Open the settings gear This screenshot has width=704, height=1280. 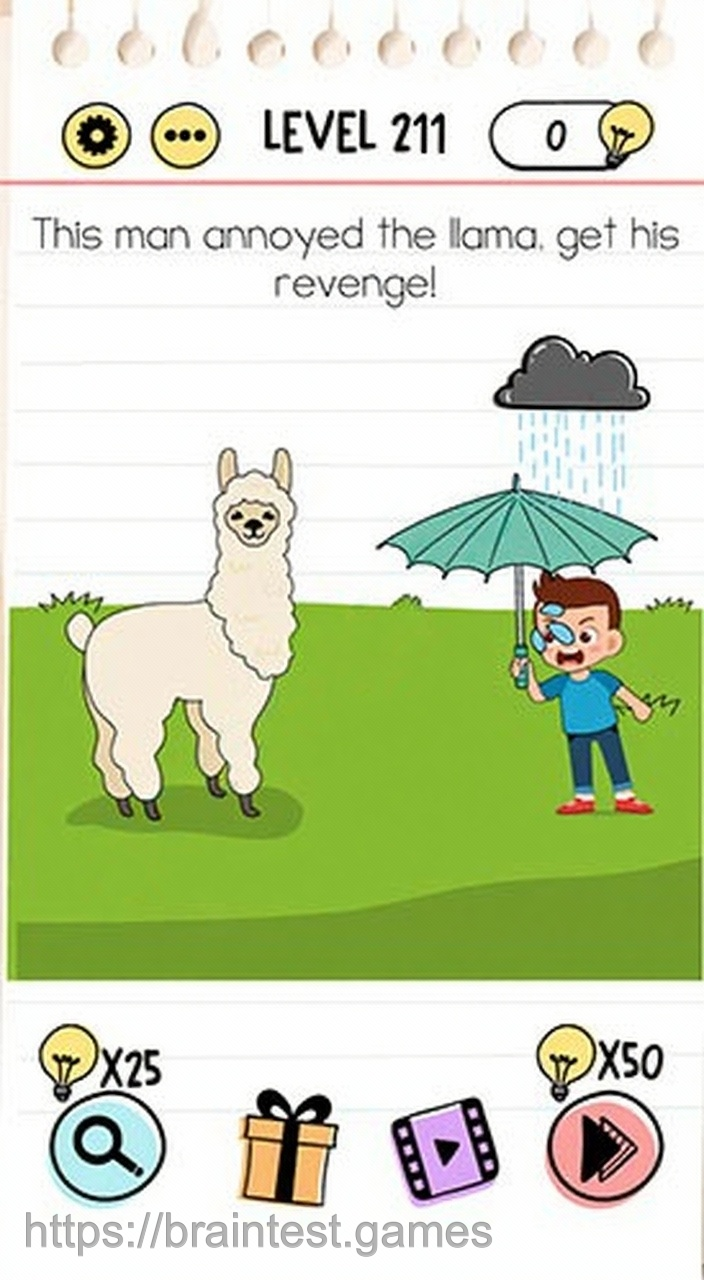[x=96, y=135]
